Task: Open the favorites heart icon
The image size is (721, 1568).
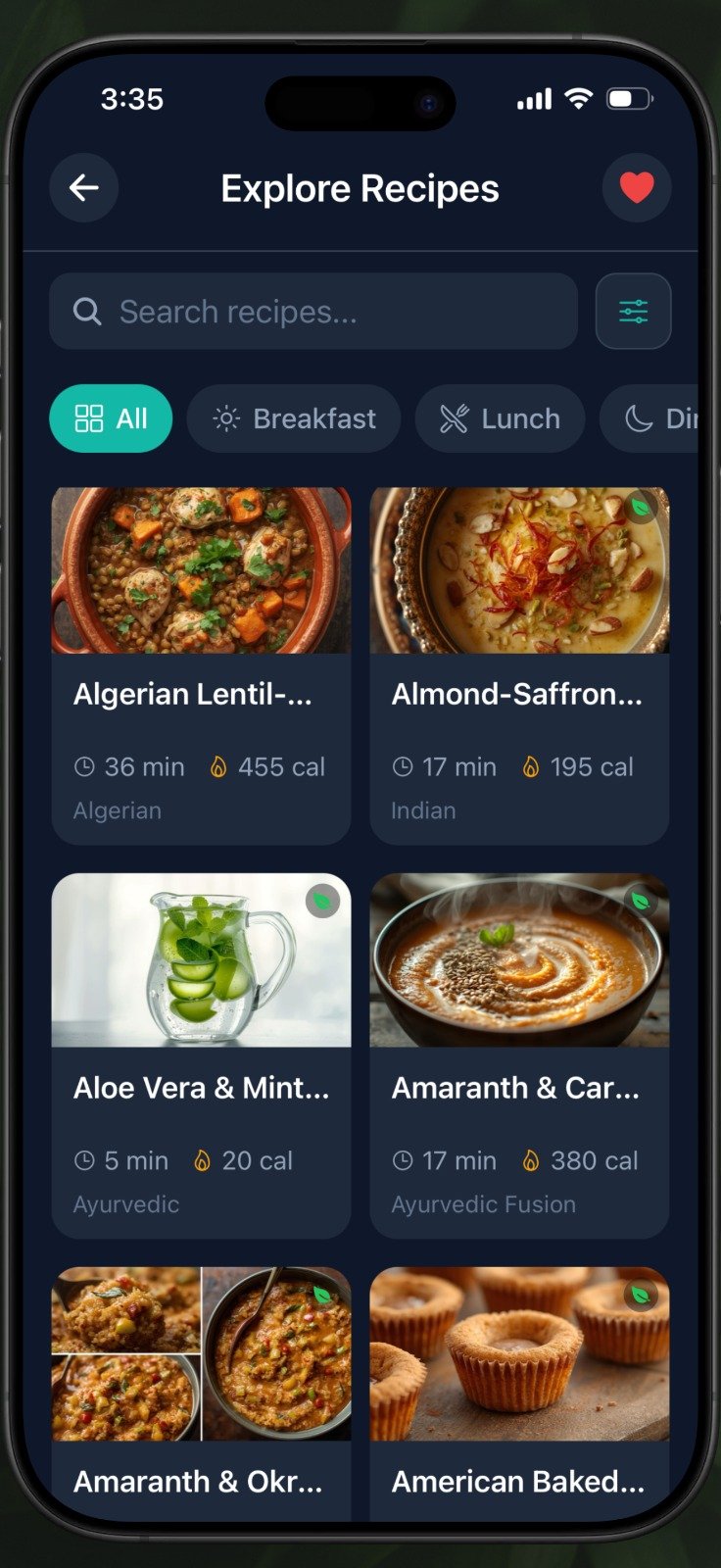Action: click(x=636, y=187)
